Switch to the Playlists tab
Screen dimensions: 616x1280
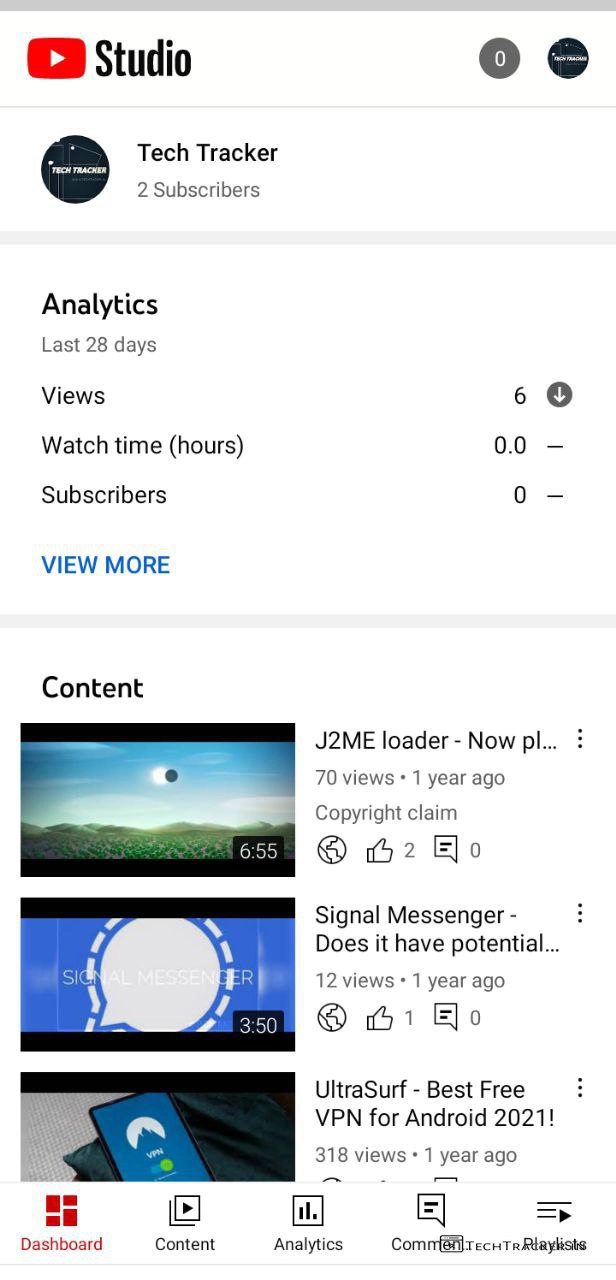554,1223
